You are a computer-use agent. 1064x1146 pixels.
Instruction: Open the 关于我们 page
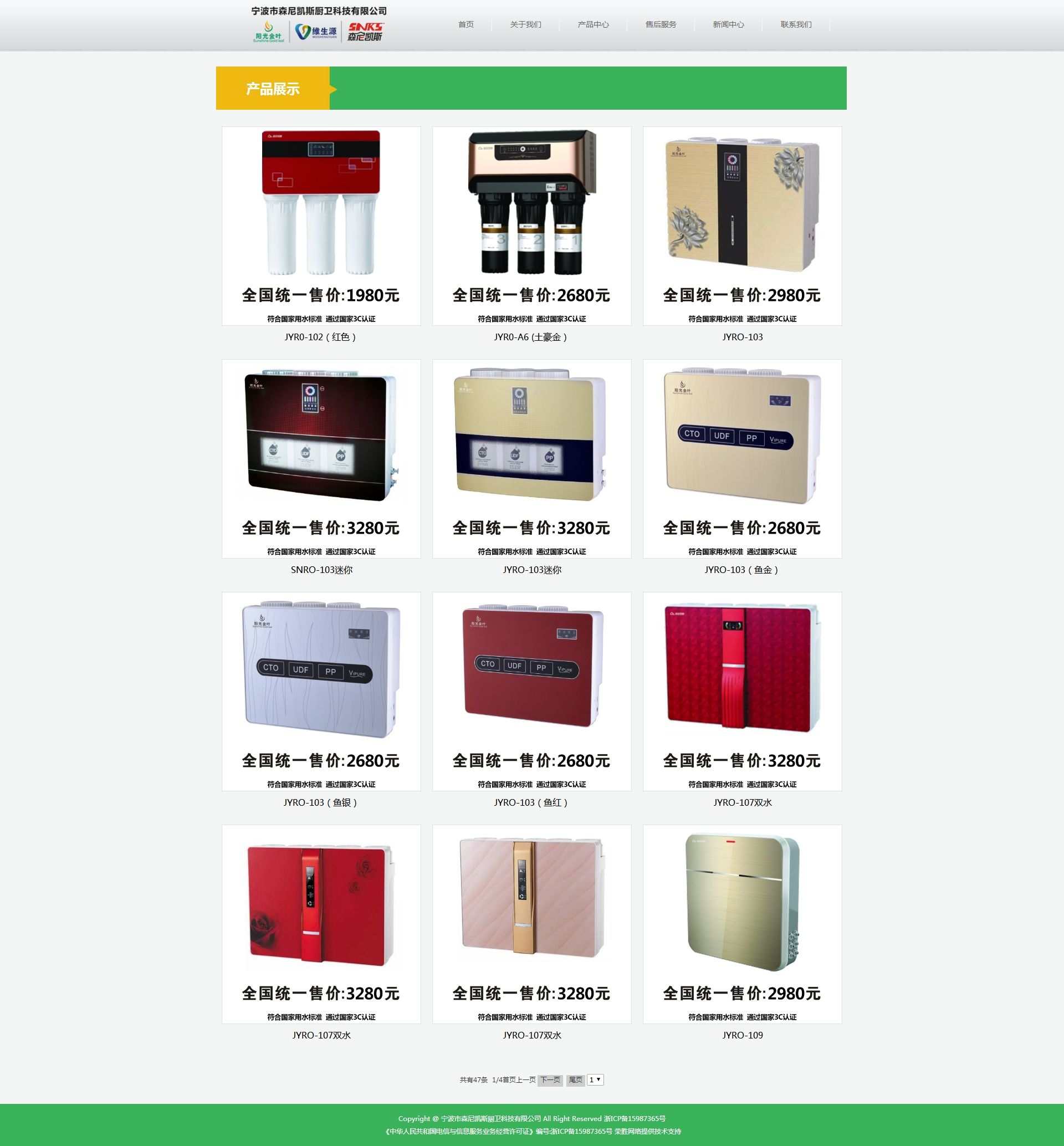(525, 25)
